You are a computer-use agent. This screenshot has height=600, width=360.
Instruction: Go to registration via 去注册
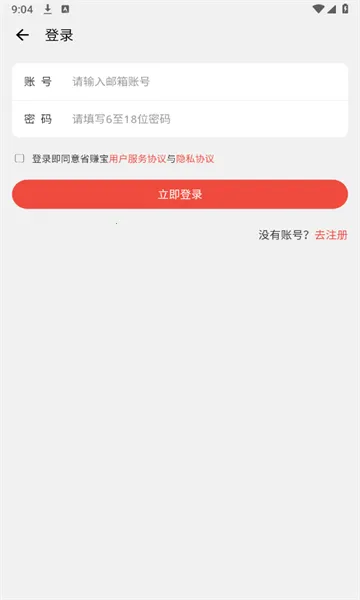click(331, 235)
